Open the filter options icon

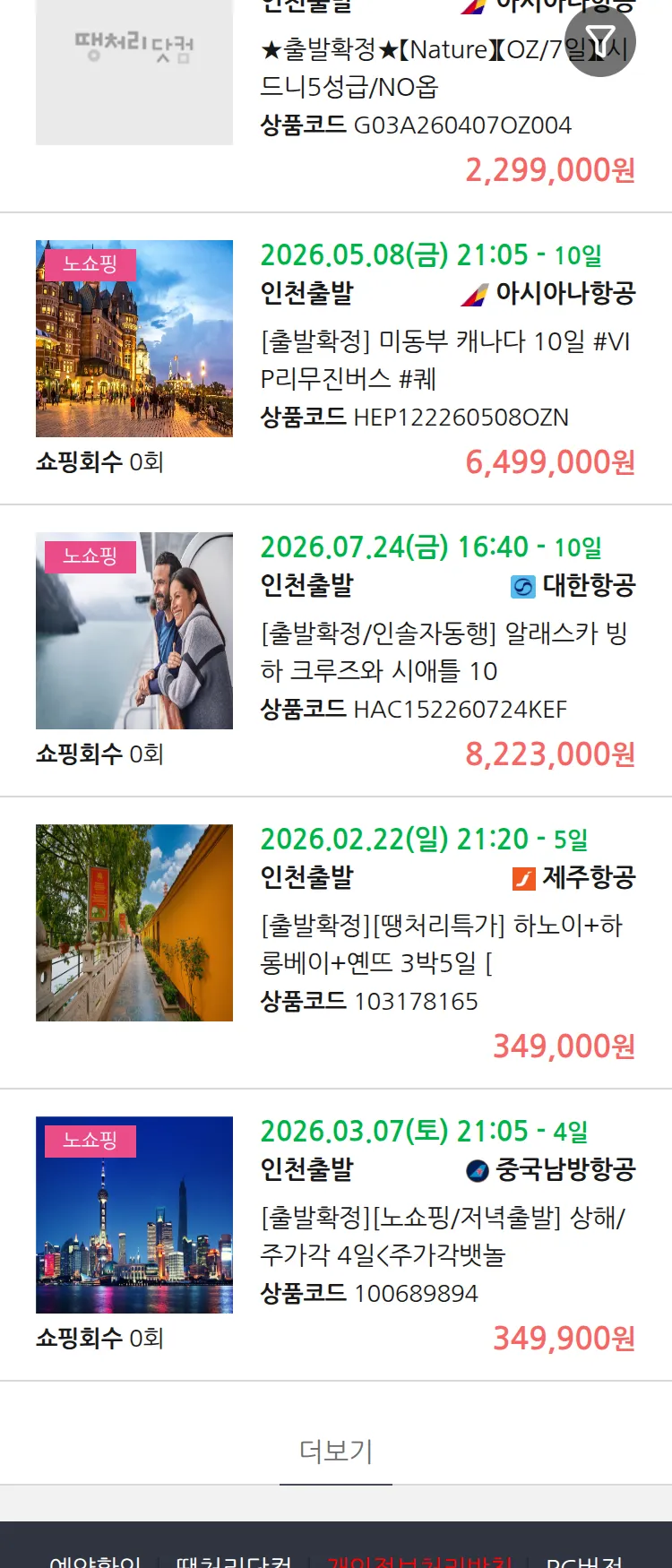pyautogui.click(x=600, y=41)
